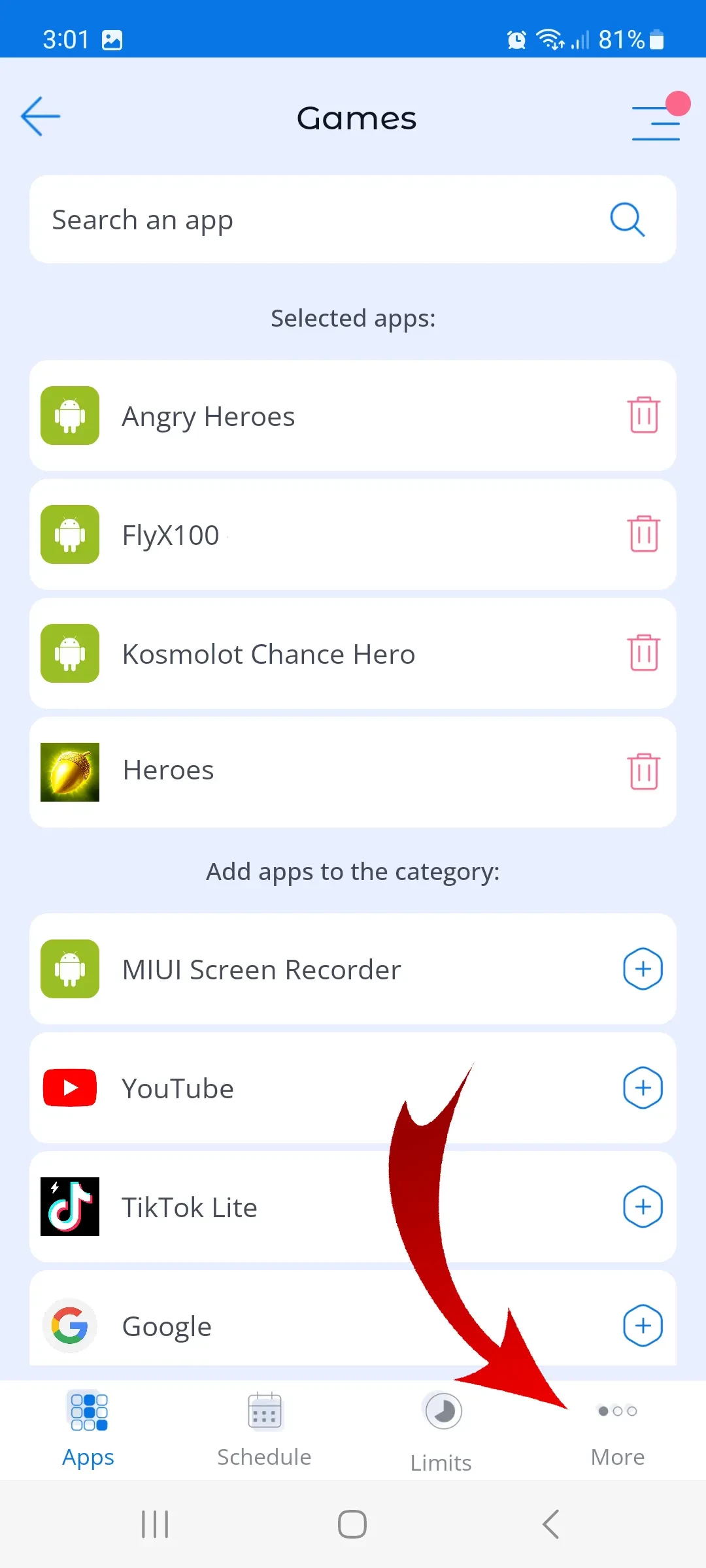Add TikTok Lite to the category
Image resolution: width=706 pixels, height=1568 pixels.
643,1207
